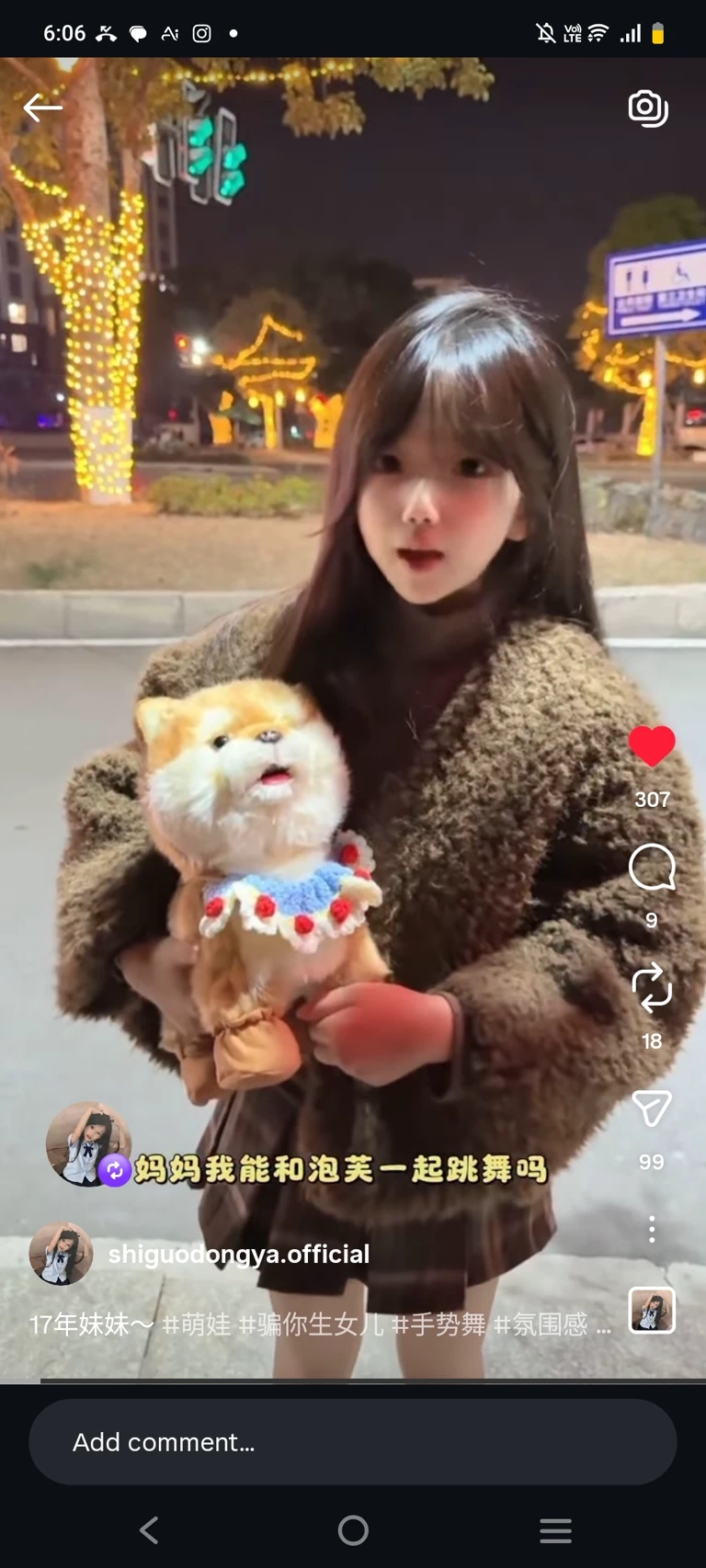Expand the caption with hashtags
The width and height of the screenshot is (706, 1568).
(x=320, y=1324)
